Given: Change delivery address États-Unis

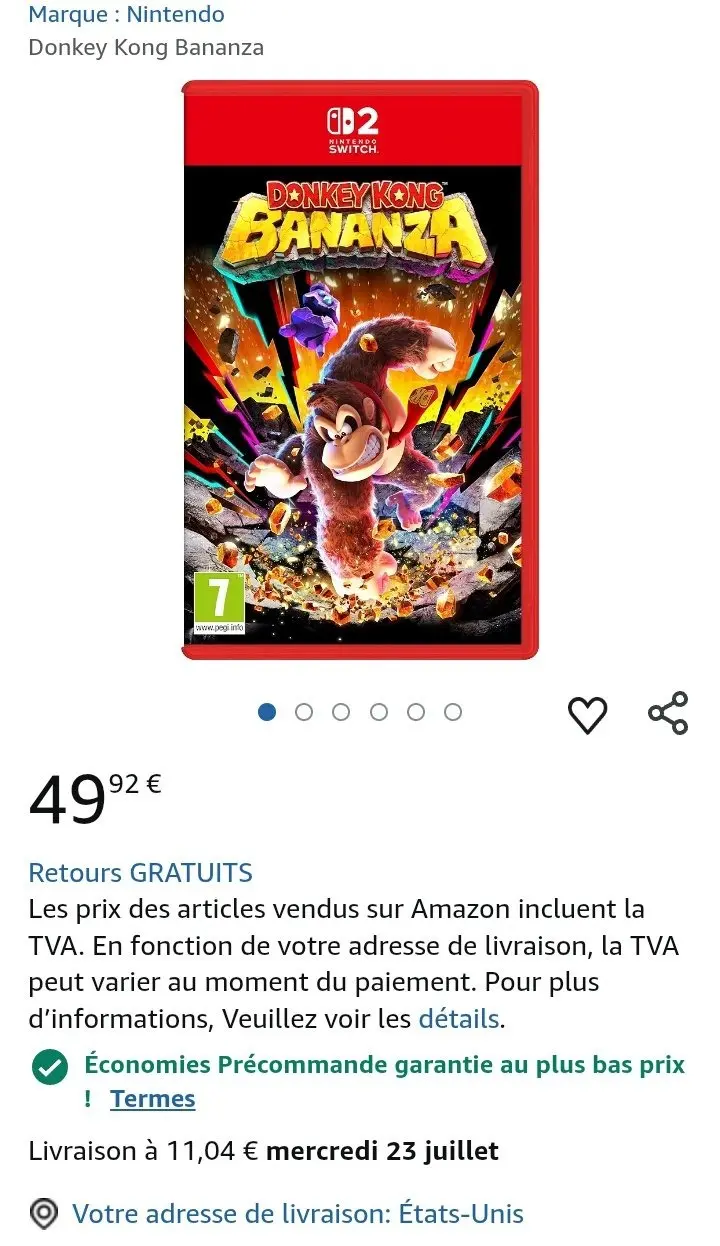Looking at the screenshot, I should tap(298, 1214).
